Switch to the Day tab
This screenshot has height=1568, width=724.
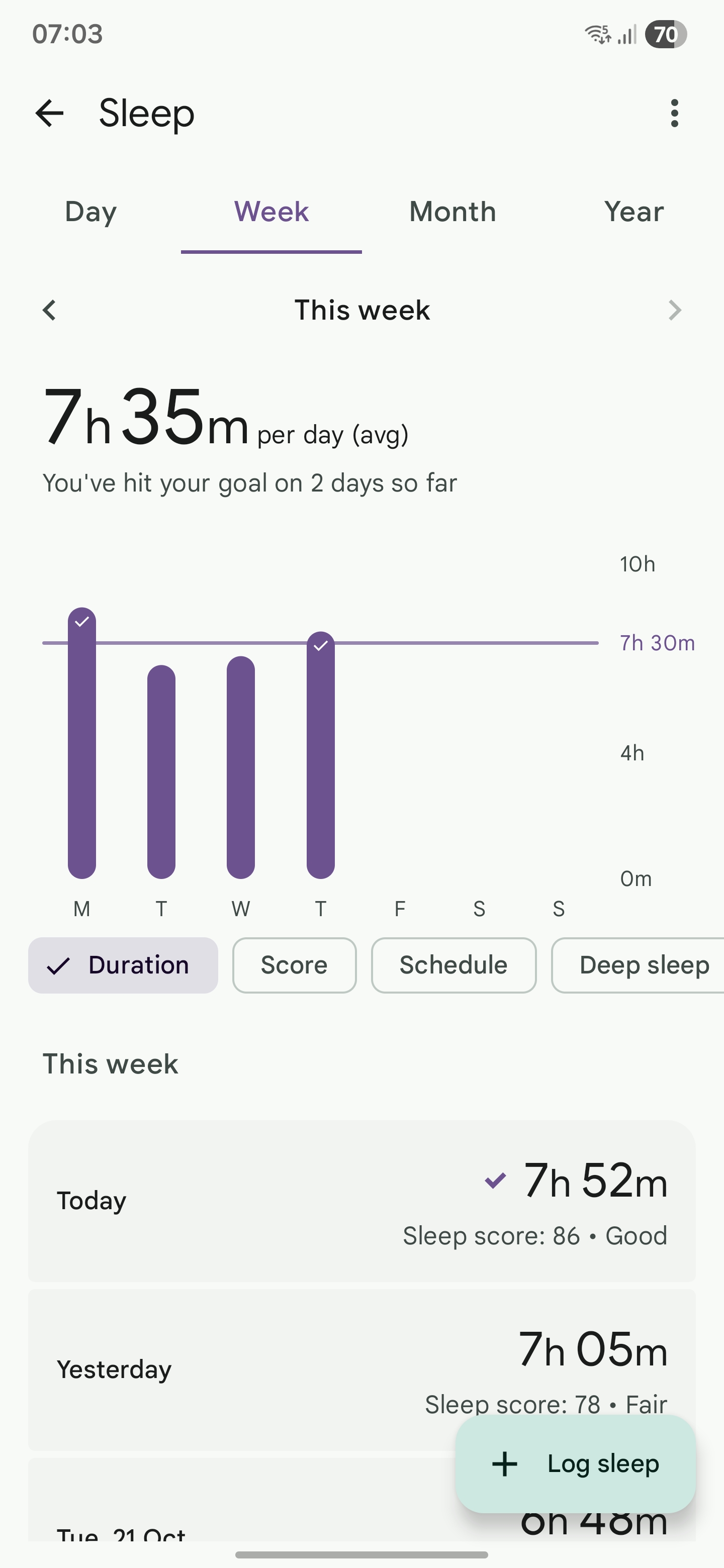pyautogui.click(x=90, y=212)
